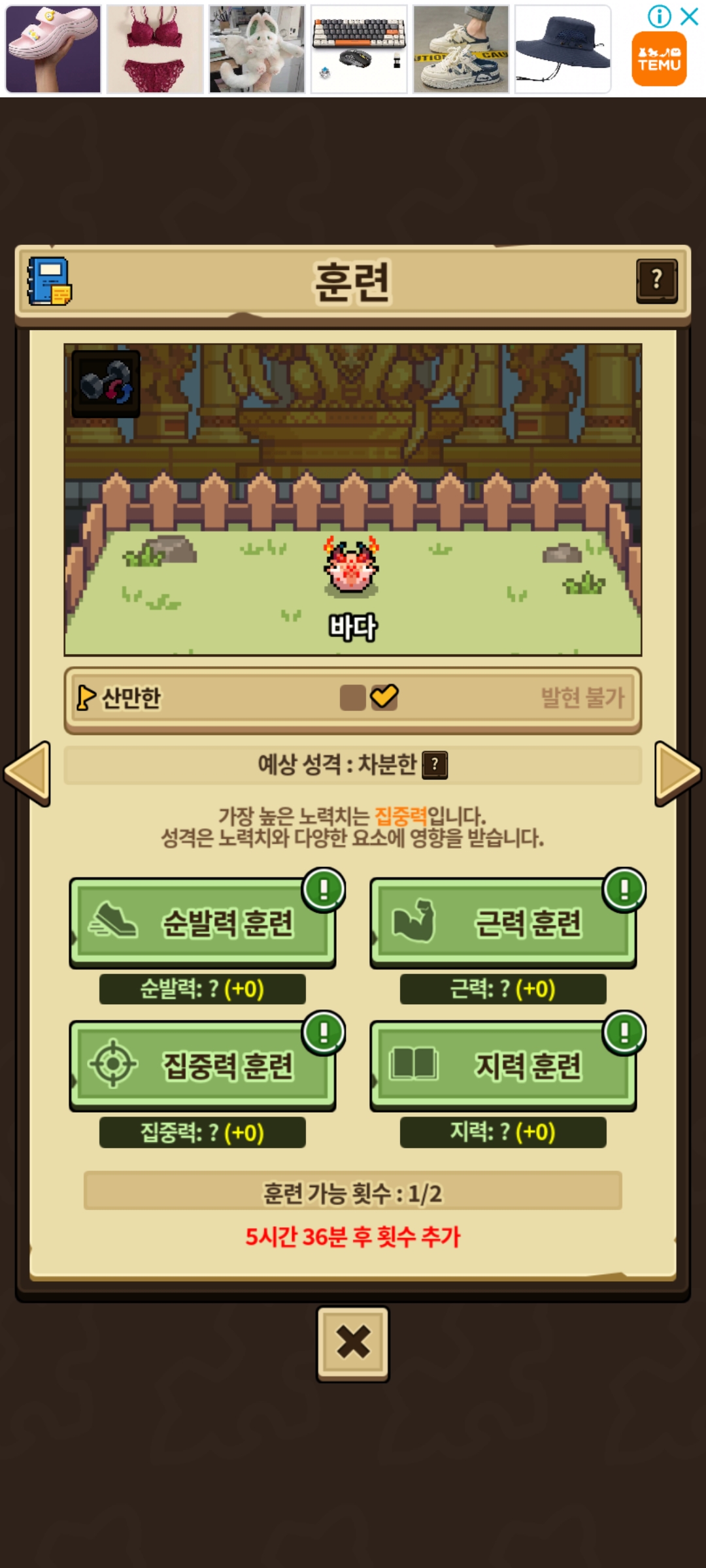Open the help question mark beside 훈련 title
This screenshot has height=1568, width=706.
point(656,280)
